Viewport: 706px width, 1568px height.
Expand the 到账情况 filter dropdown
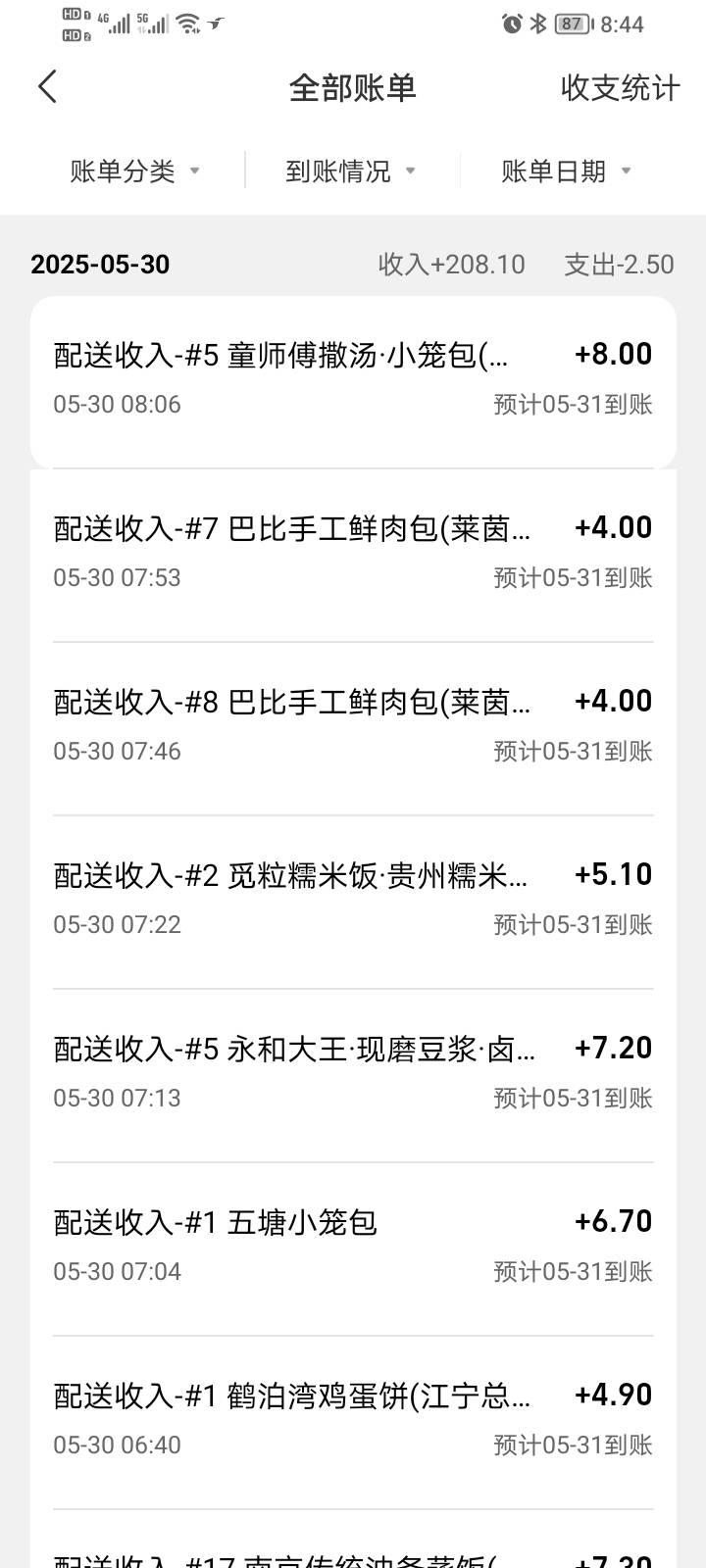pos(351,171)
